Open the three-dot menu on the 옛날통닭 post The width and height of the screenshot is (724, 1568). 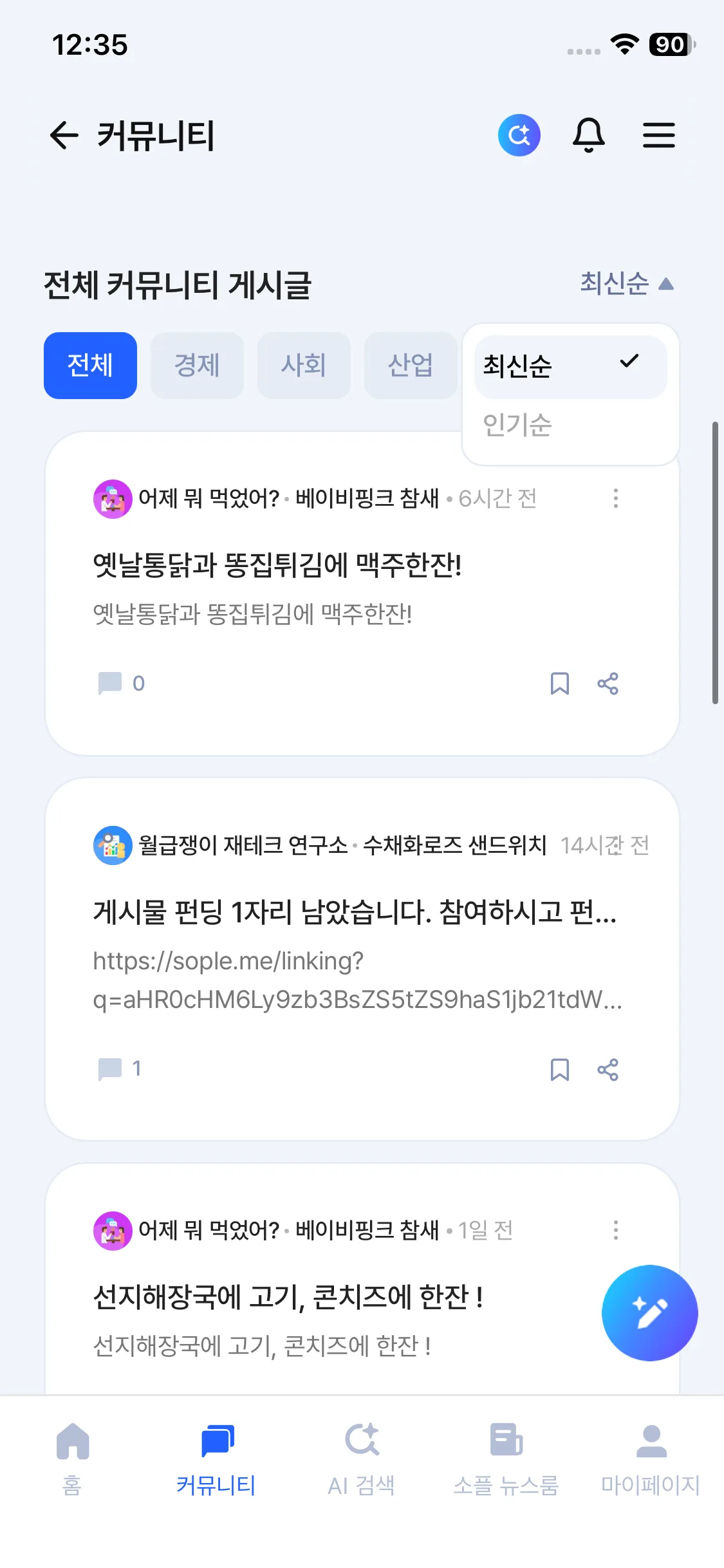click(x=616, y=498)
